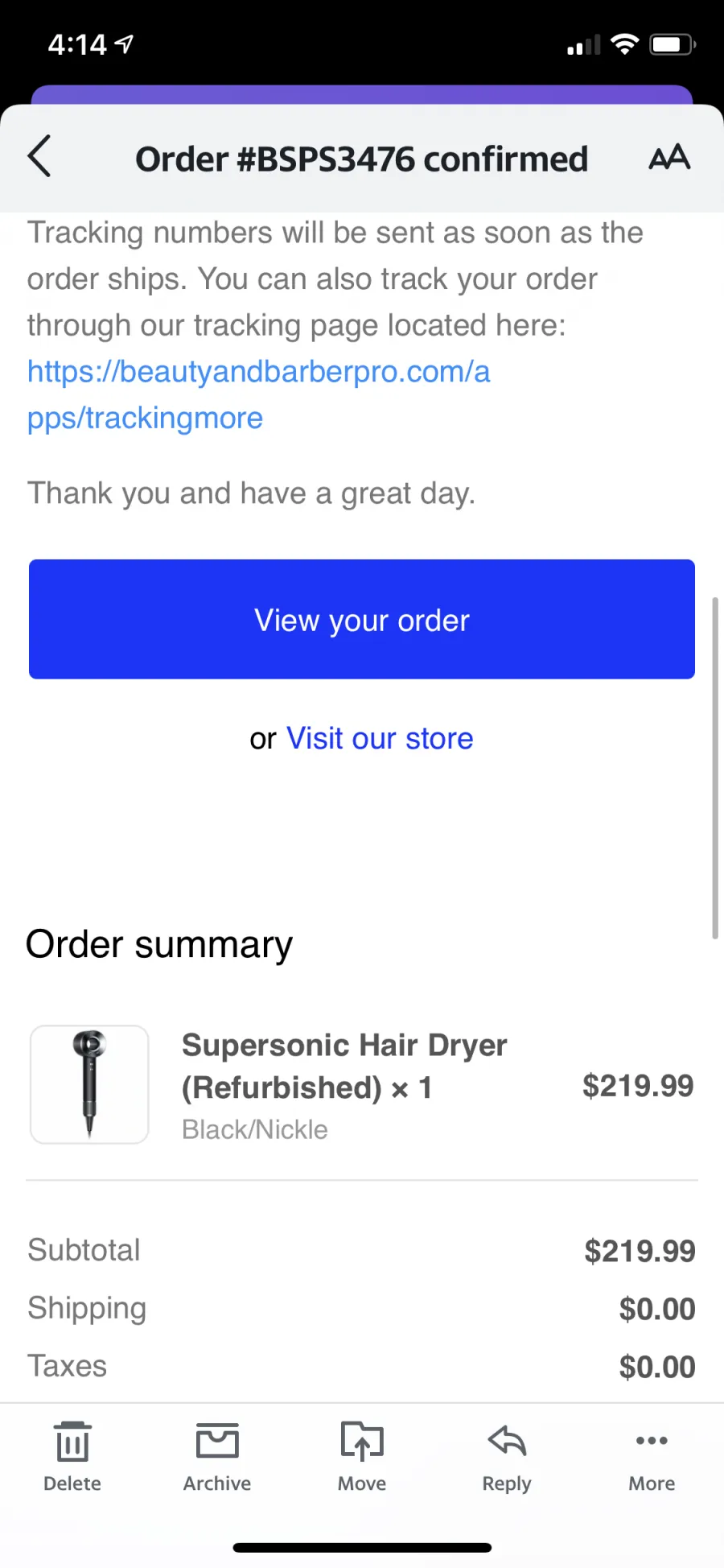The height and width of the screenshot is (1568, 724).
Task: Go back to the inbox
Action: 39,156
